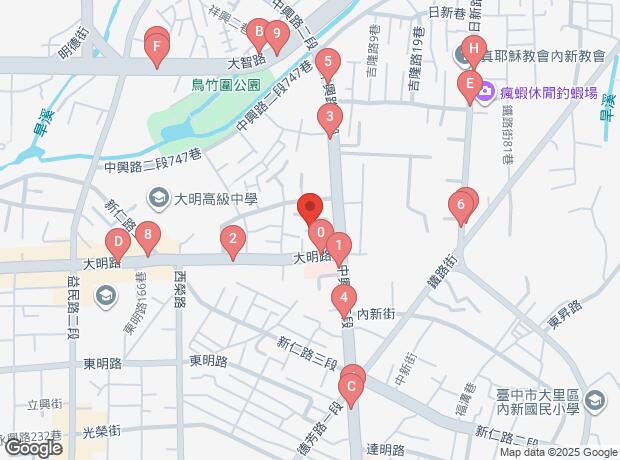Tap map marker number 3

pyautogui.click(x=331, y=118)
